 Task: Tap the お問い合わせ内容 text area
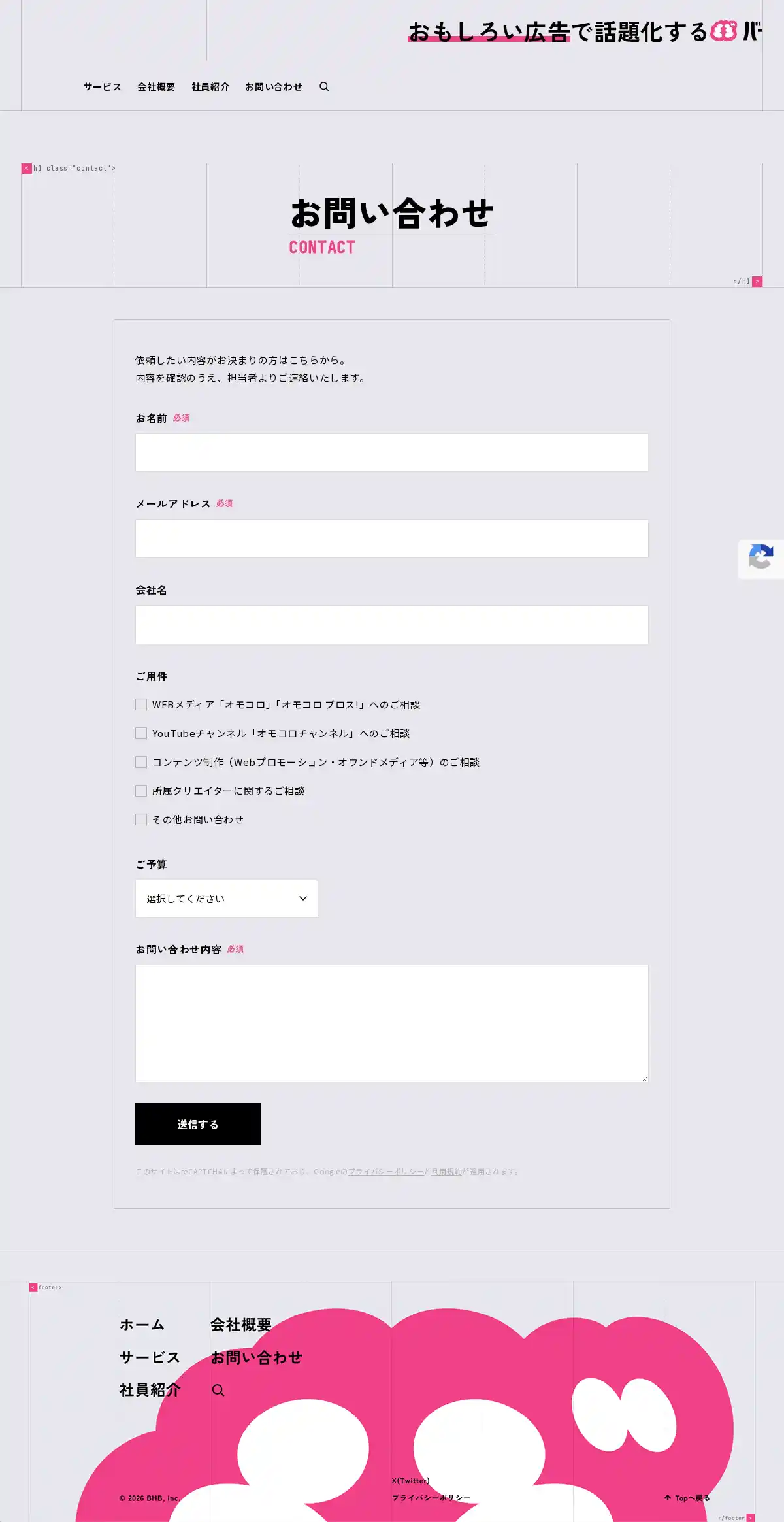click(392, 1023)
